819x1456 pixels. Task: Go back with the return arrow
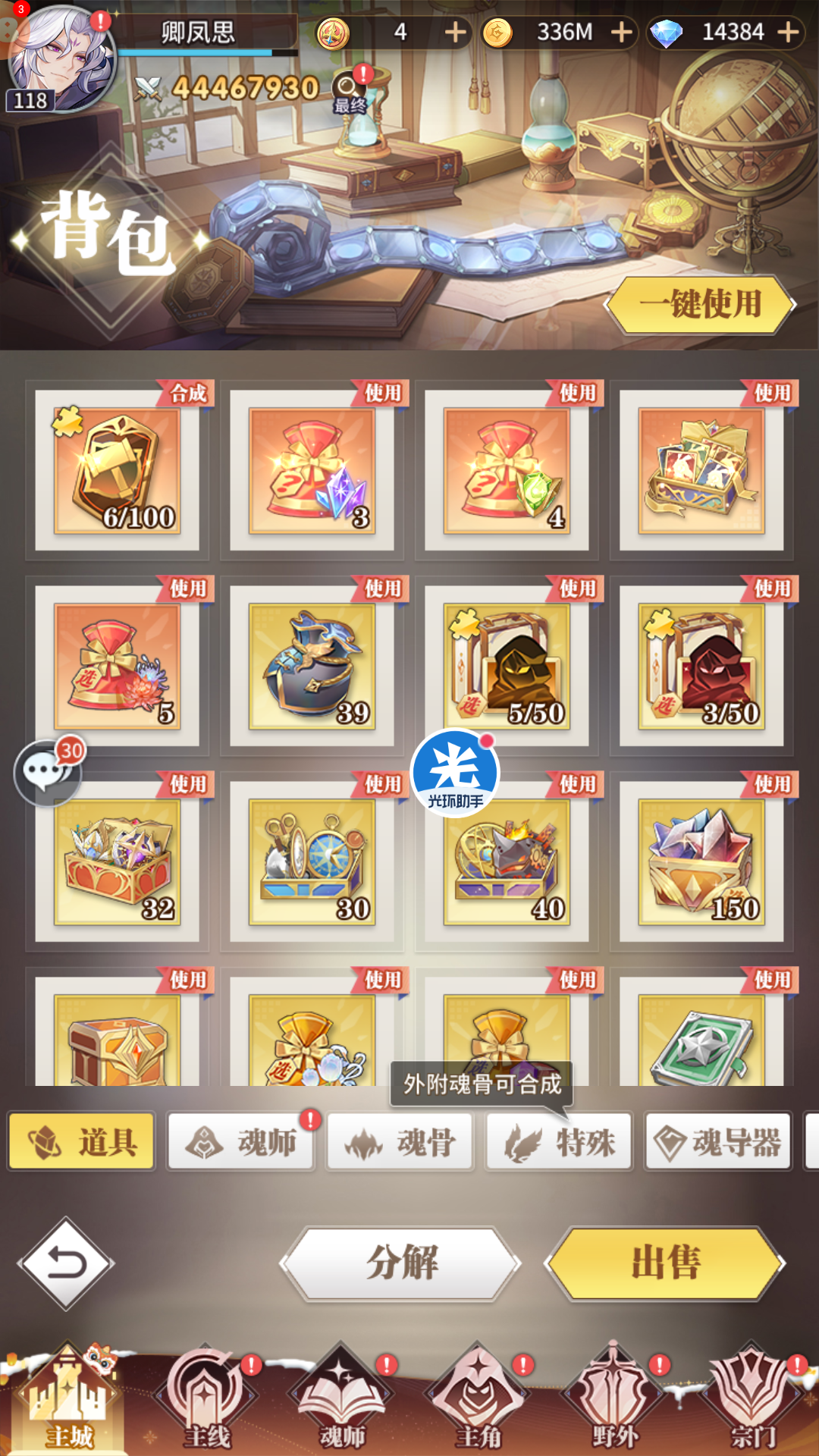point(66,1263)
